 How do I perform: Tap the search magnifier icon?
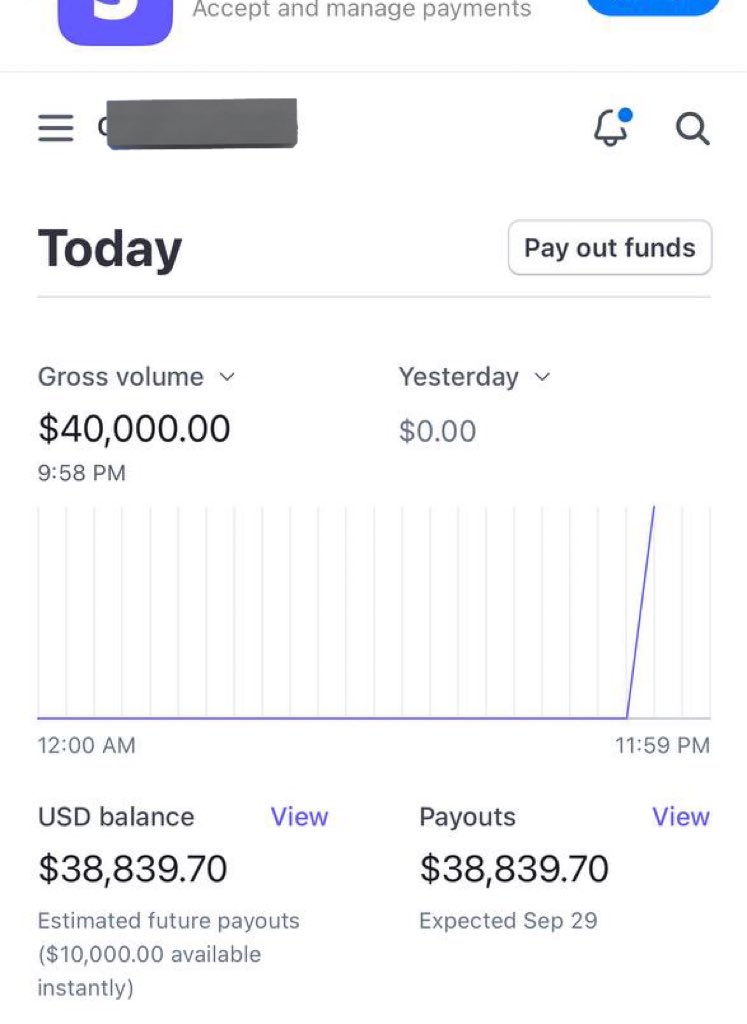[692, 128]
